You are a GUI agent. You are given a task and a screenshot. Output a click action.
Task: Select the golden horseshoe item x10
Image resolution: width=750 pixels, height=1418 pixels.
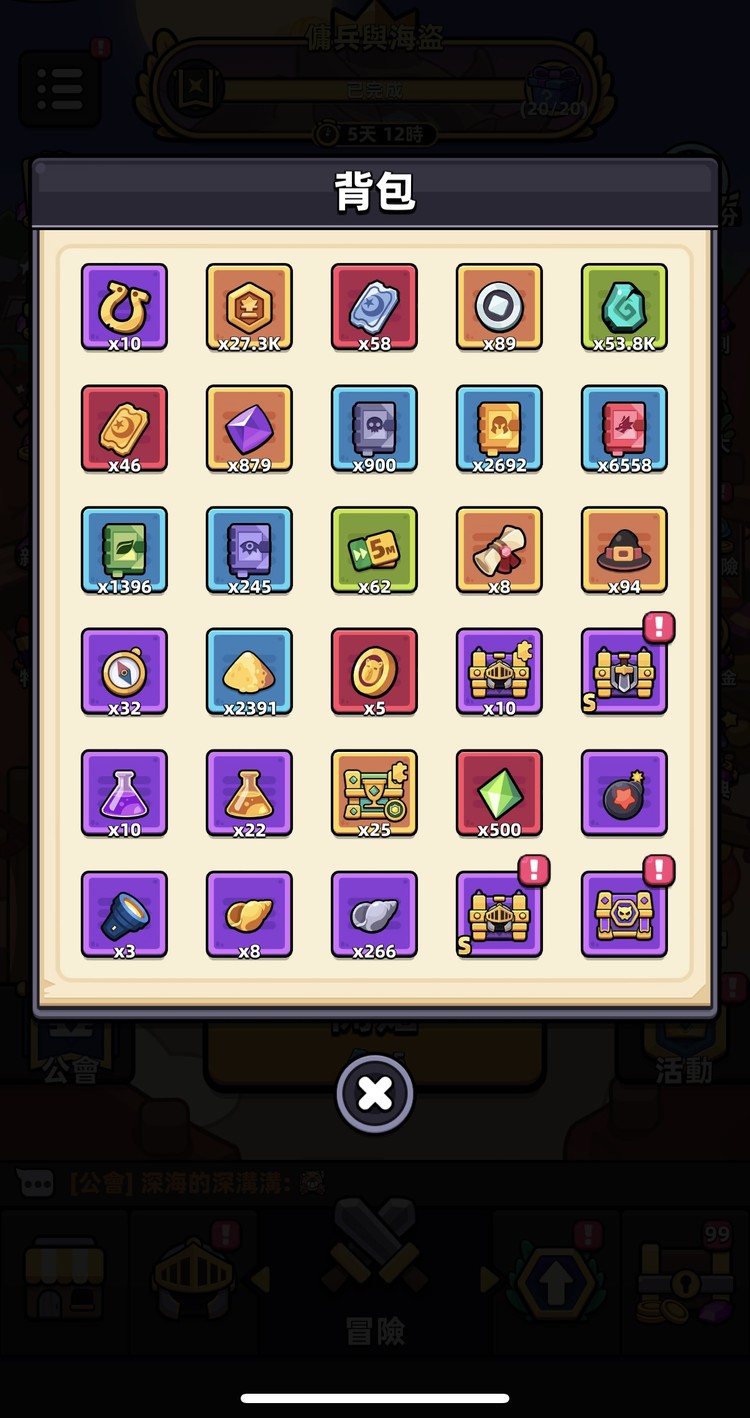click(x=124, y=307)
